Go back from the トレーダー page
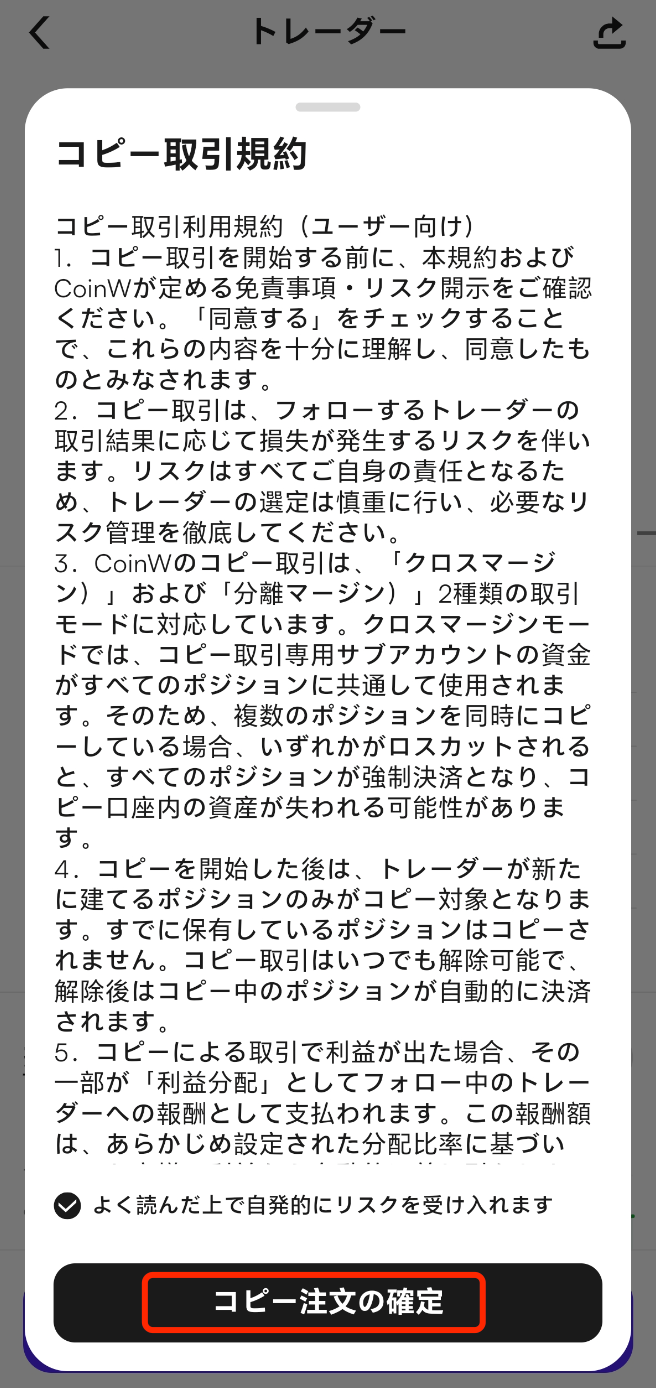 (x=39, y=33)
